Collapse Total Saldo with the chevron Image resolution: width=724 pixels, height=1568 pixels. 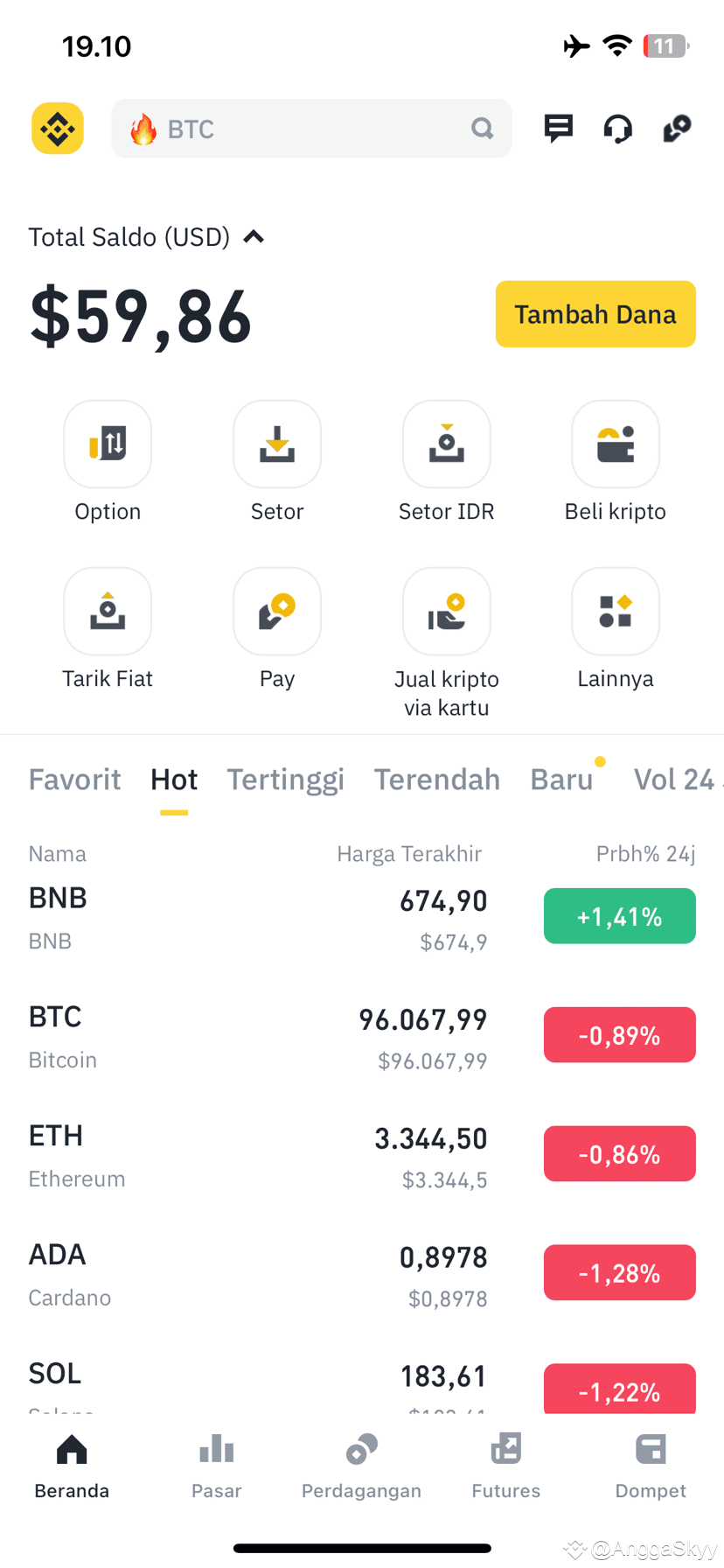tap(253, 236)
